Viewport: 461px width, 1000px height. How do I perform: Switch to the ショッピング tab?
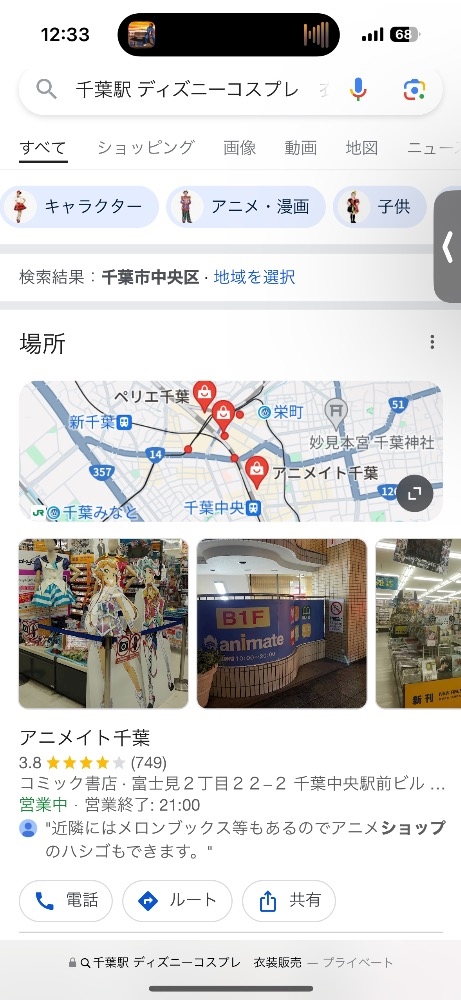coord(145,148)
